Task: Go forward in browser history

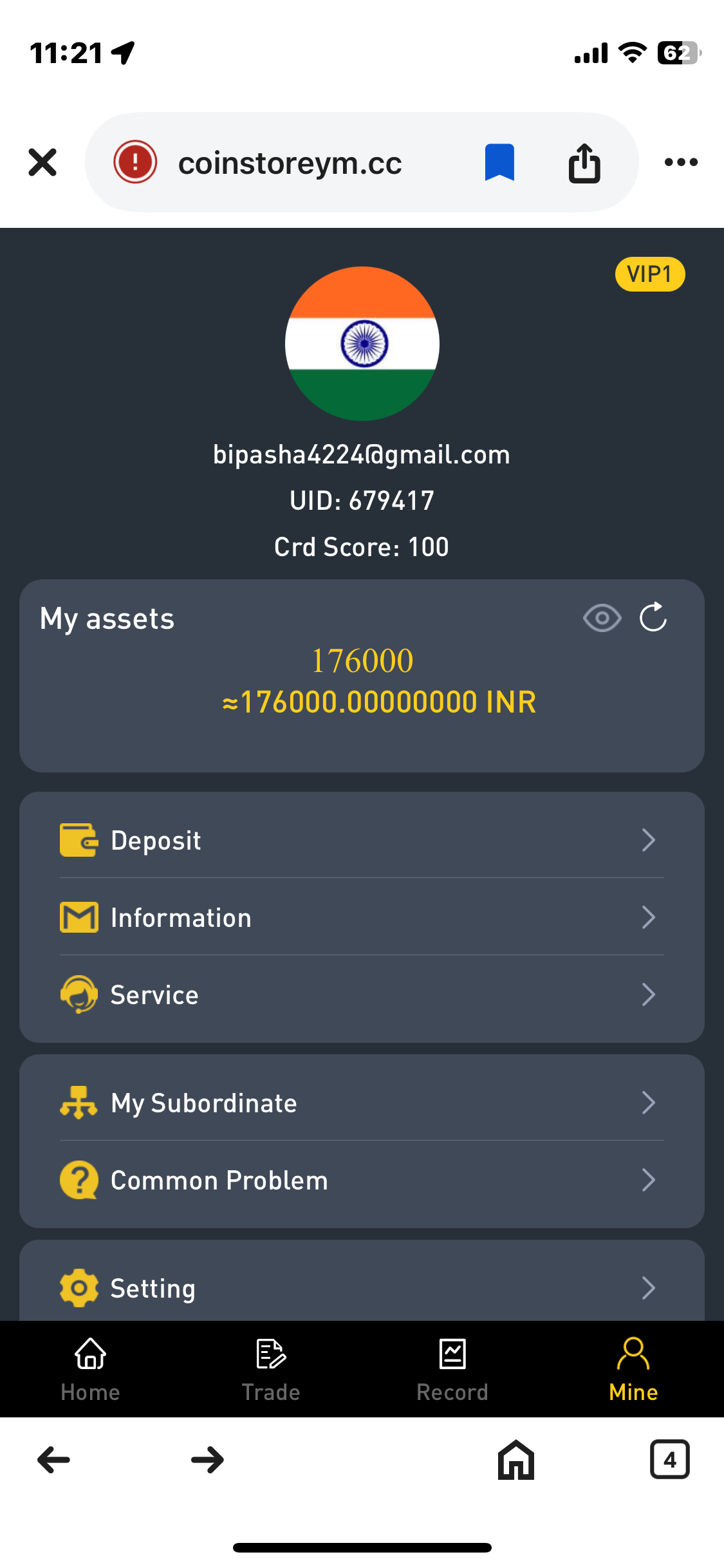Action: click(207, 1460)
